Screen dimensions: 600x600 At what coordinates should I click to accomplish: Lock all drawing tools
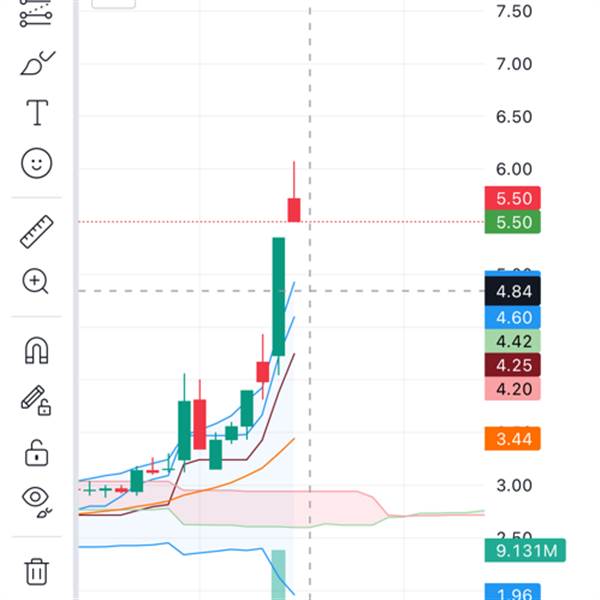[36, 453]
